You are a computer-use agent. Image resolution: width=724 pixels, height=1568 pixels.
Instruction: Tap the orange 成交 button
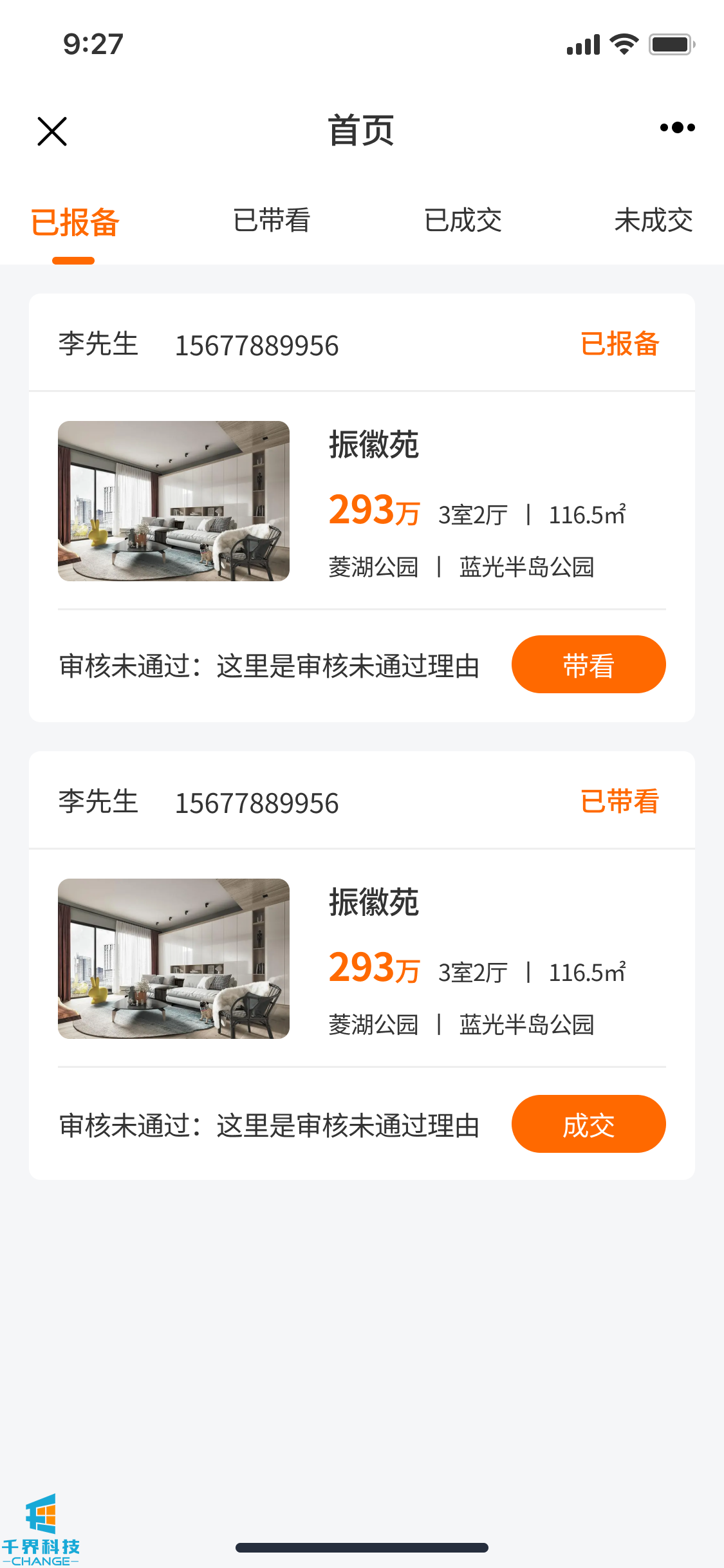coord(588,1124)
